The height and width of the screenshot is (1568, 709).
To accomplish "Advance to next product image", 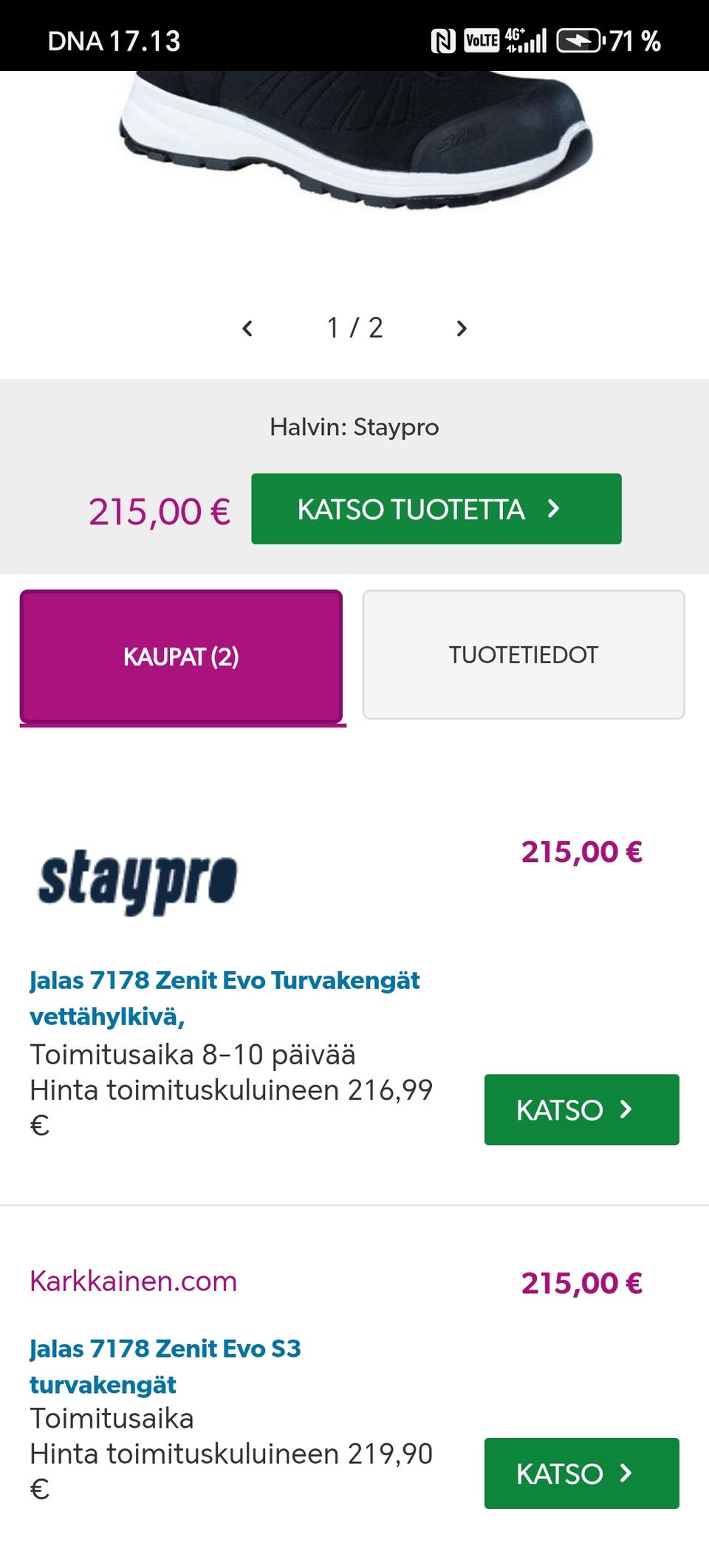I will click(x=462, y=327).
